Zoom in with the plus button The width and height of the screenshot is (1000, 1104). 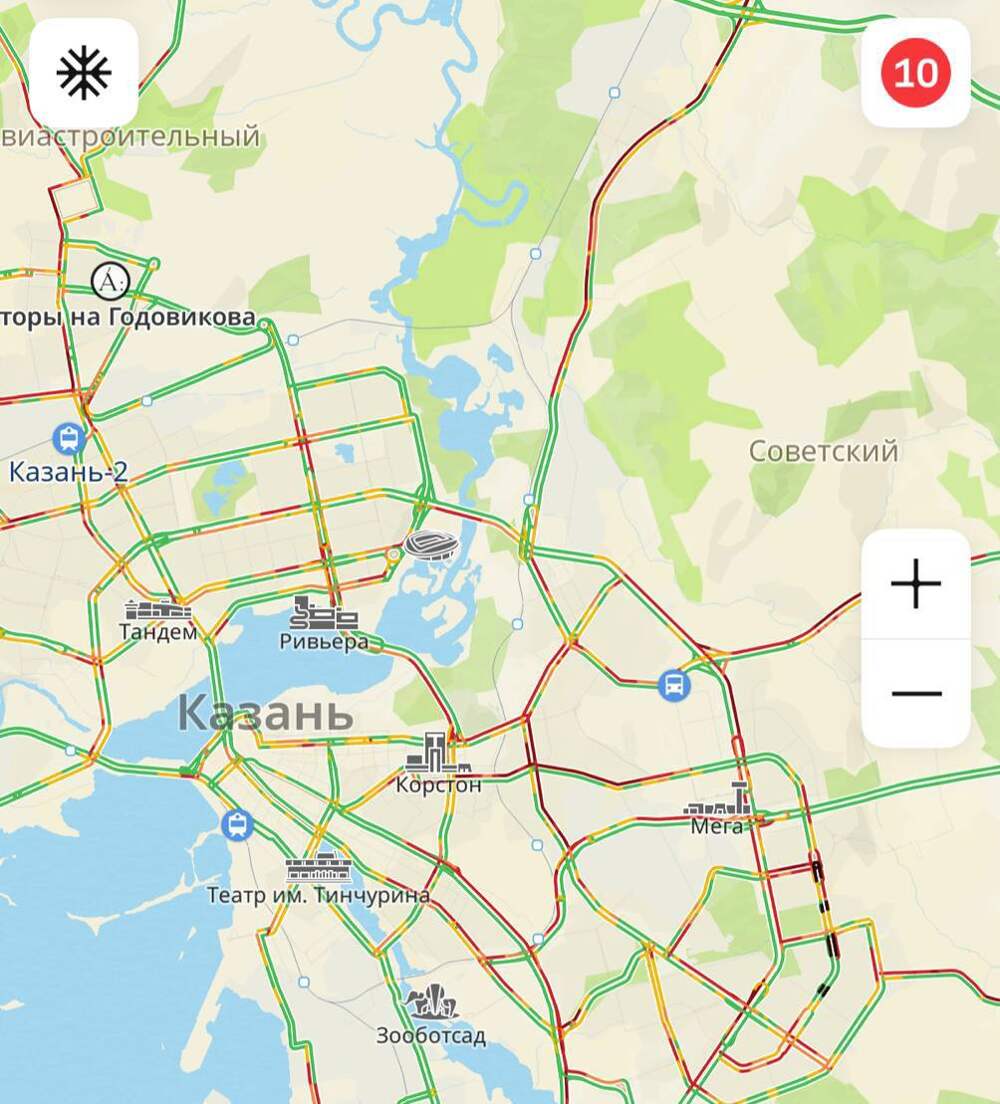pos(915,585)
